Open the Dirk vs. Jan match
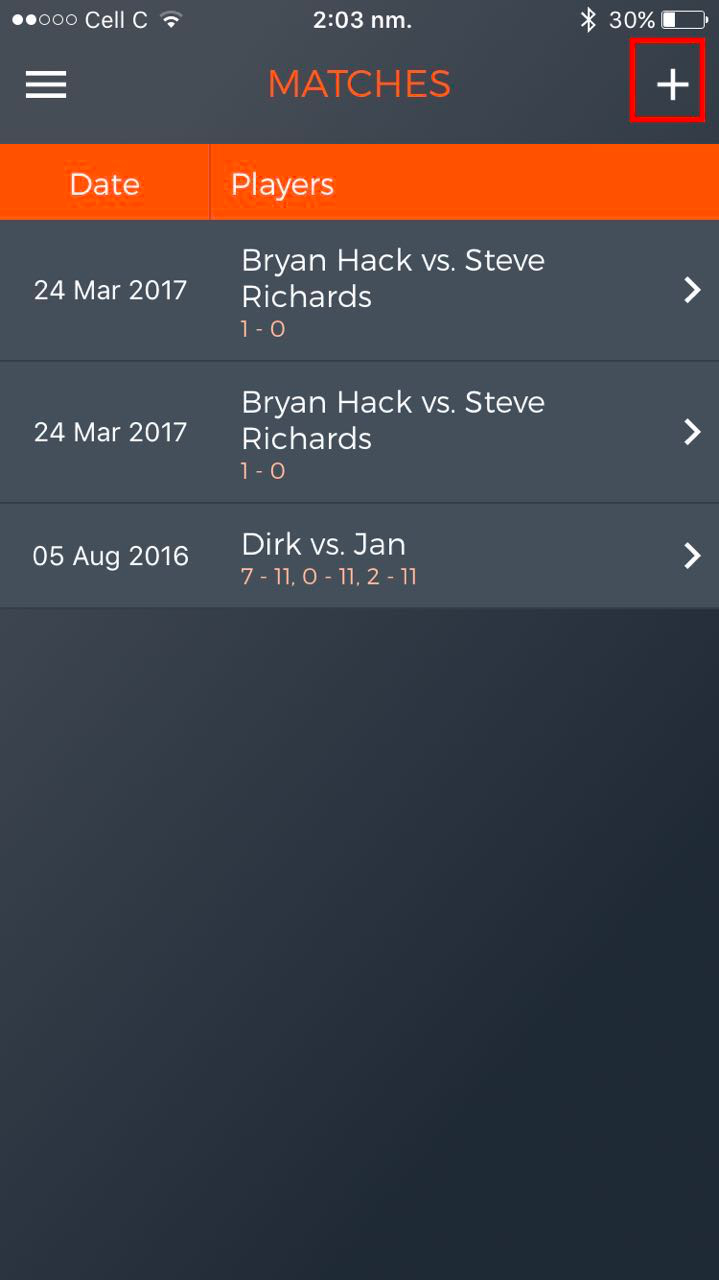Image resolution: width=719 pixels, height=1280 pixels. point(359,556)
